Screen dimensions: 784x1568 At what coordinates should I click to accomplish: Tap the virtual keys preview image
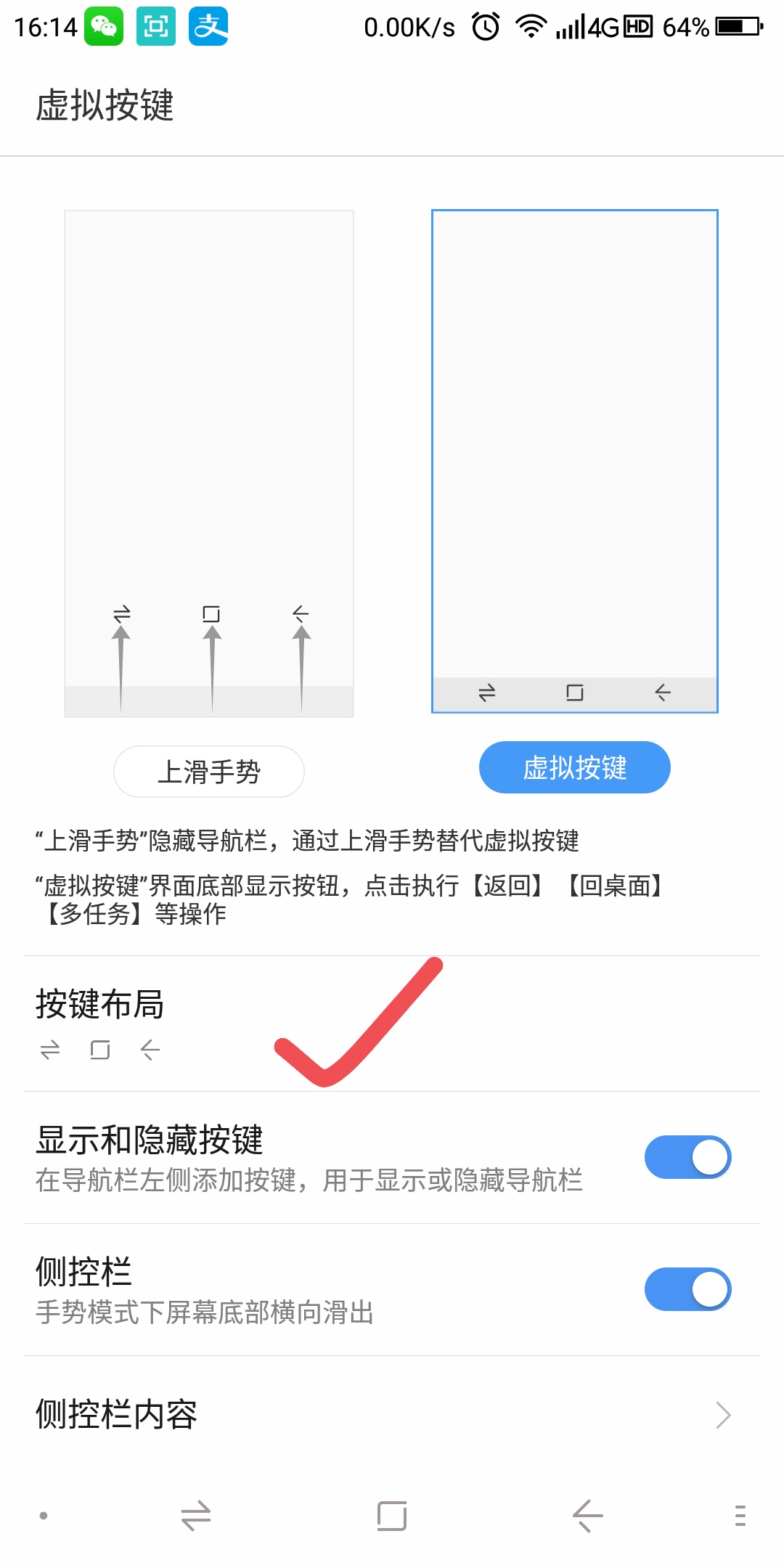click(x=574, y=461)
